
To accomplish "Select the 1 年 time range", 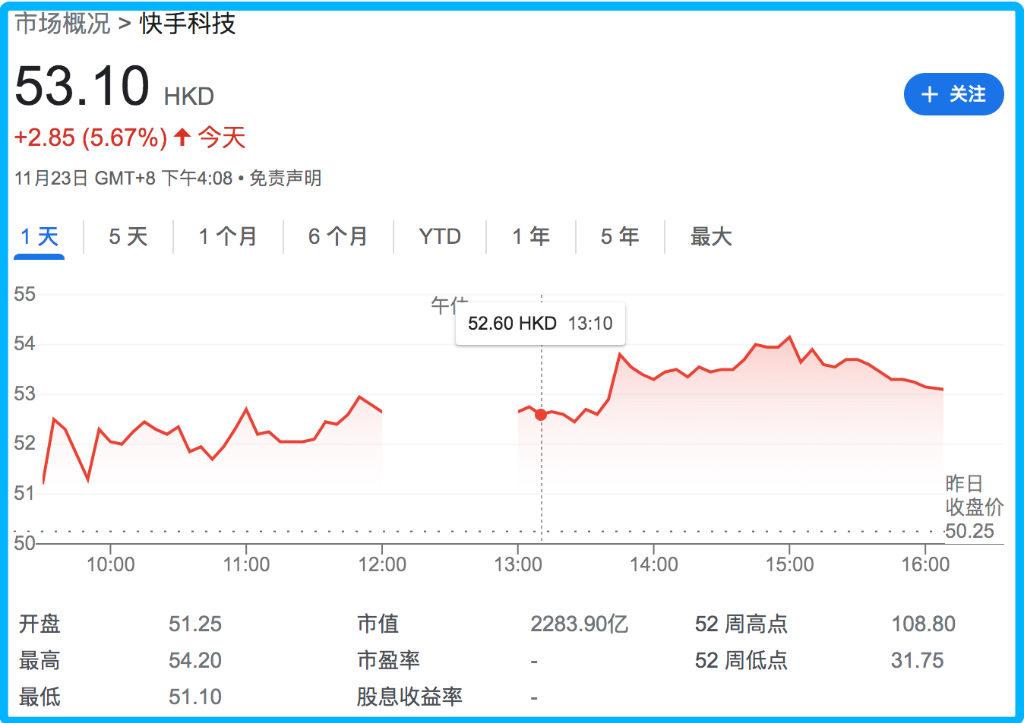I will click(x=531, y=237).
